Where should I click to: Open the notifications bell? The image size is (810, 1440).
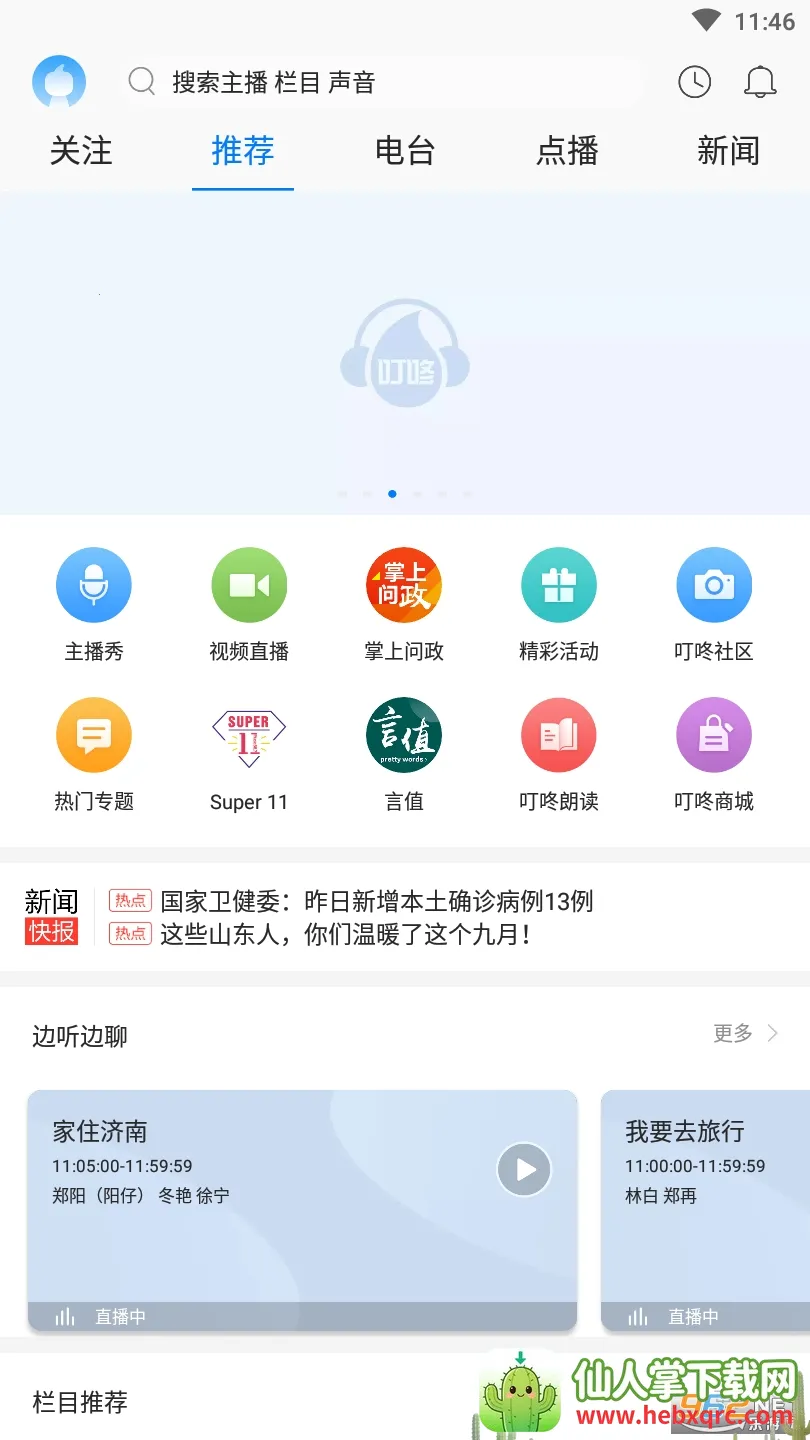click(760, 82)
